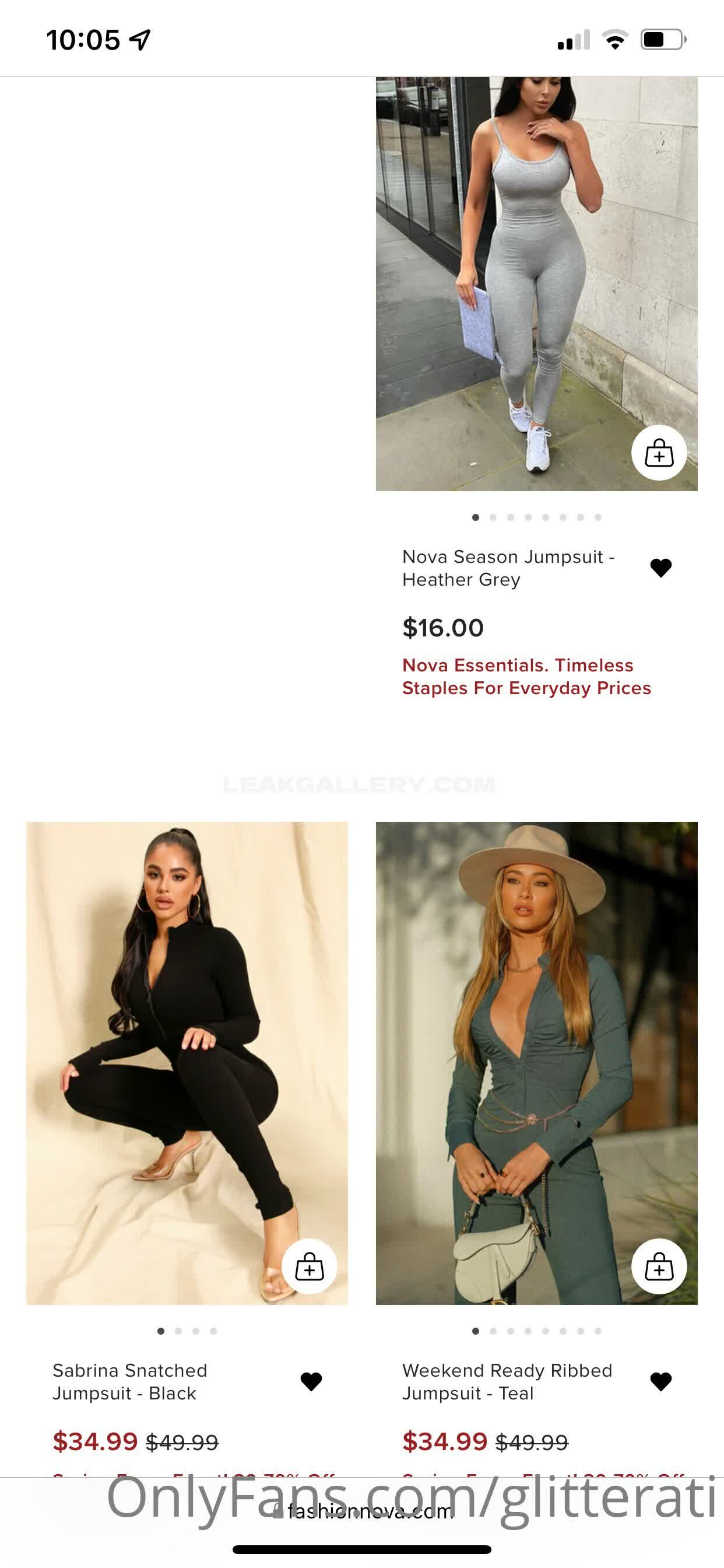Open Sabrina Snatched Jumpsuit - Black title
Screen dimensions: 724x1568
pyautogui.click(x=129, y=1381)
